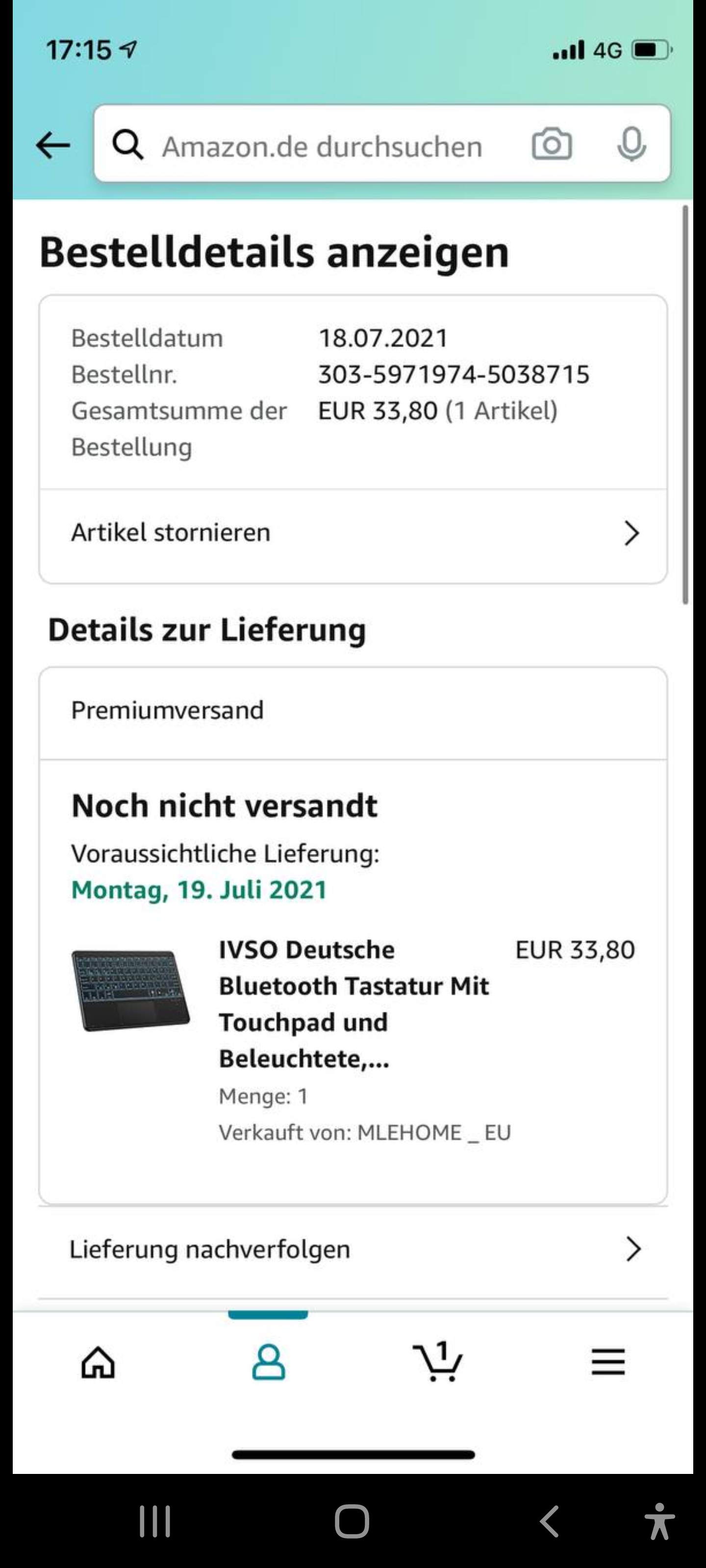This screenshot has width=706, height=1568.
Task: Open the shopping cart tab
Action: [x=437, y=1362]
